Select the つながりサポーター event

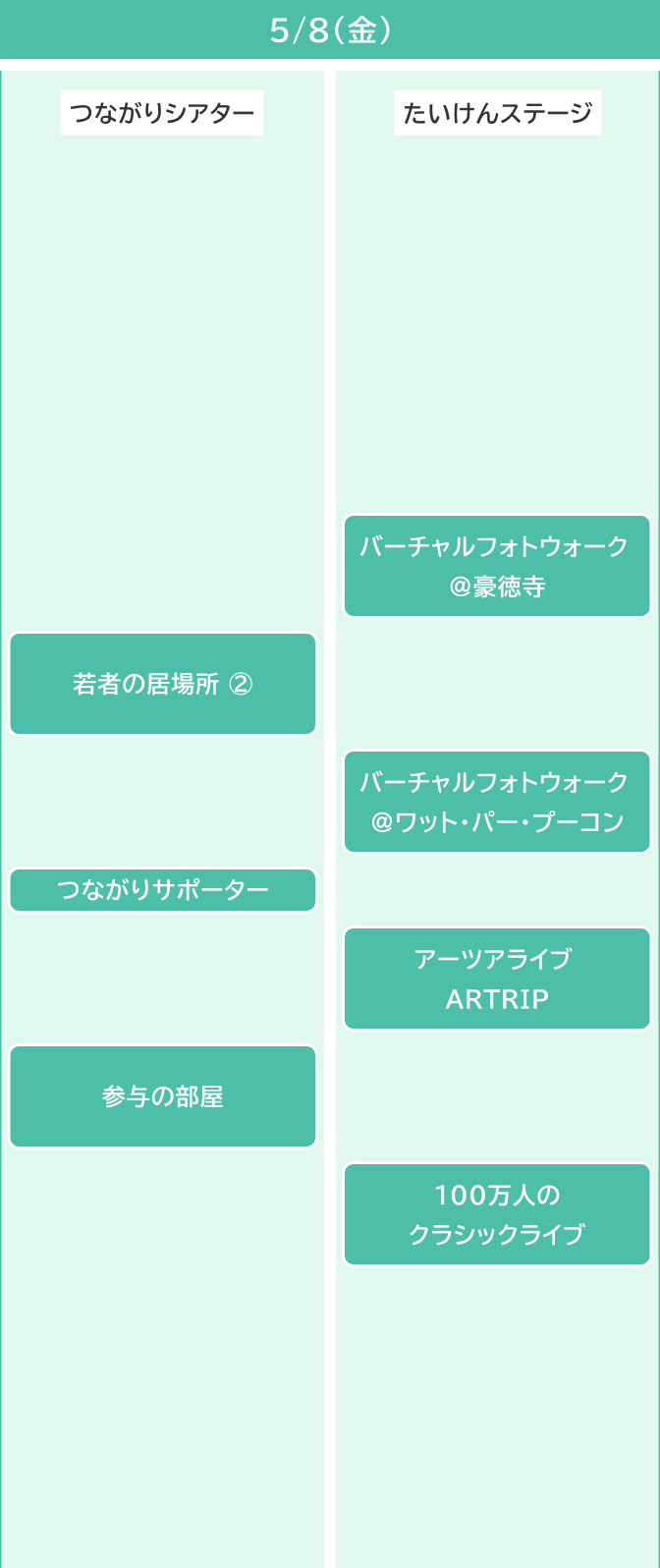(163, 890)
